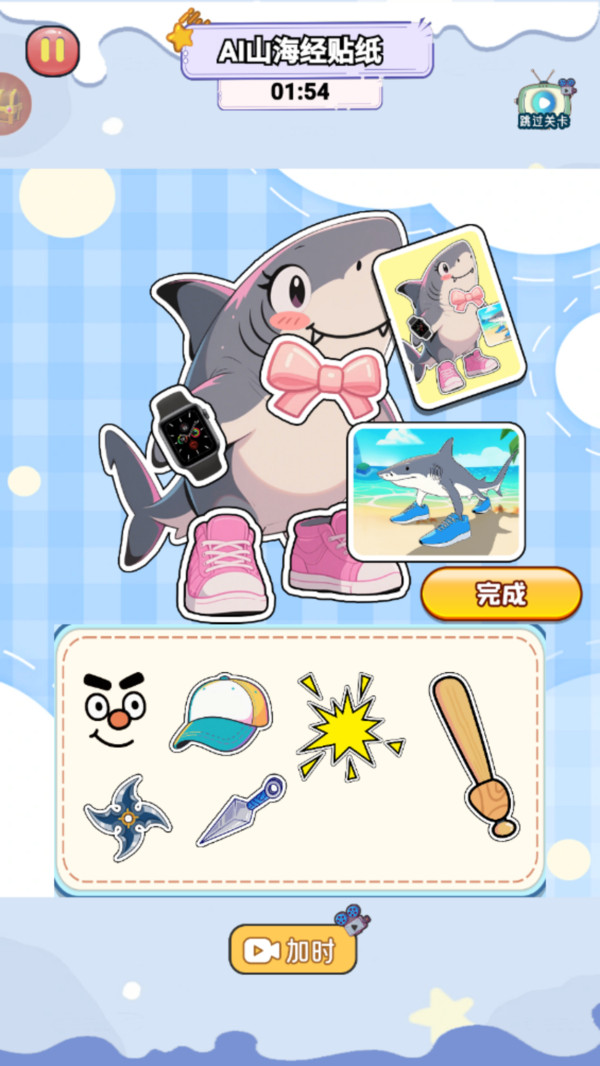Screen dimensions: 600x1066
Task: Choose the yellow burst sticker
Action: 346,726
